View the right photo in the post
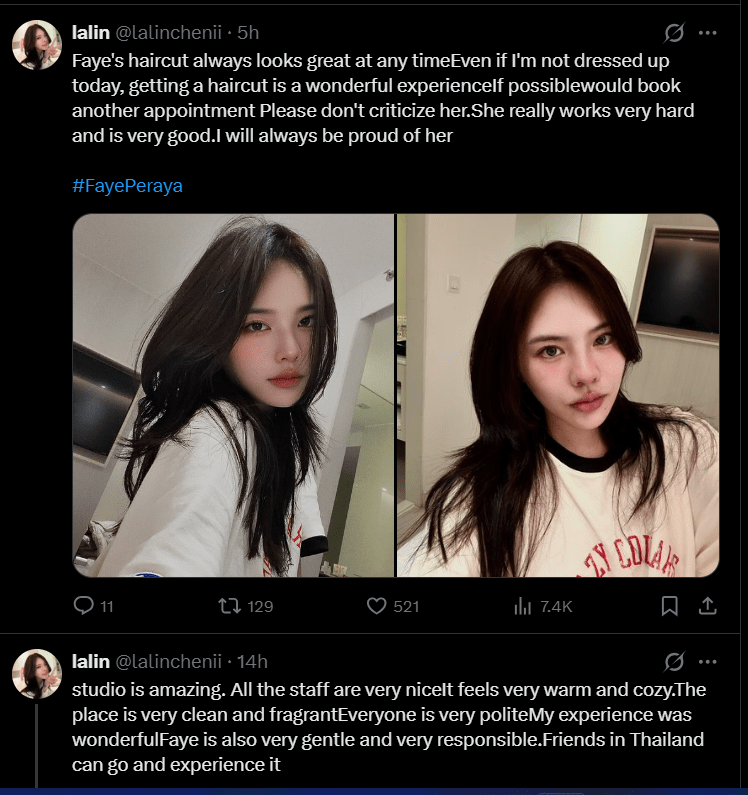 coord(558,395)
